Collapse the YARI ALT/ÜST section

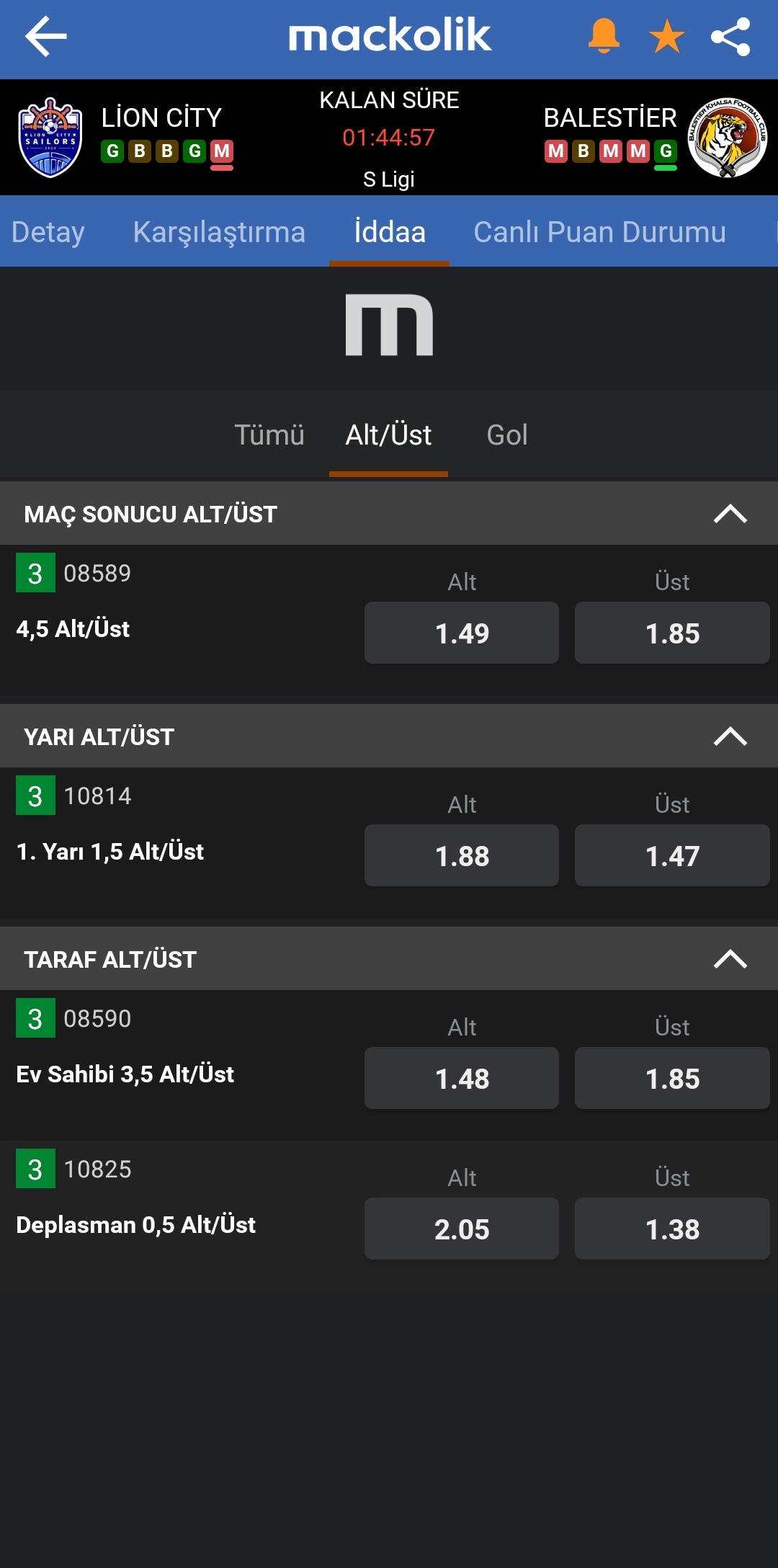click(x=730, y=736)
